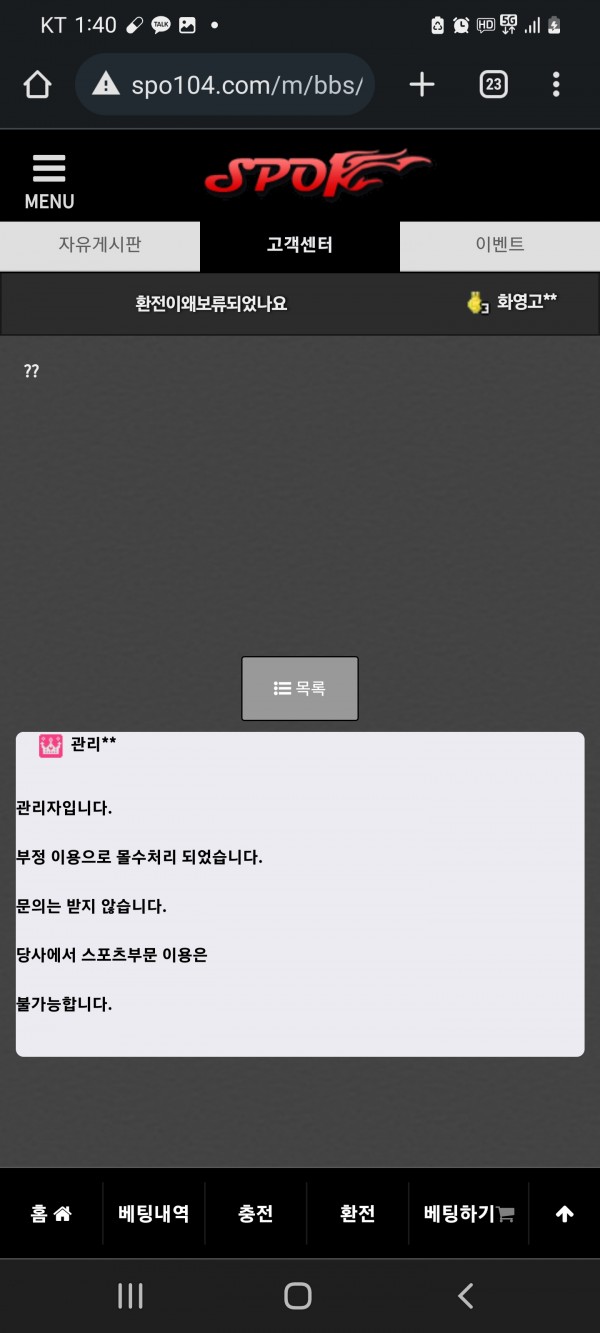Switch to the 이벤트 tab

tap(500, 245)
